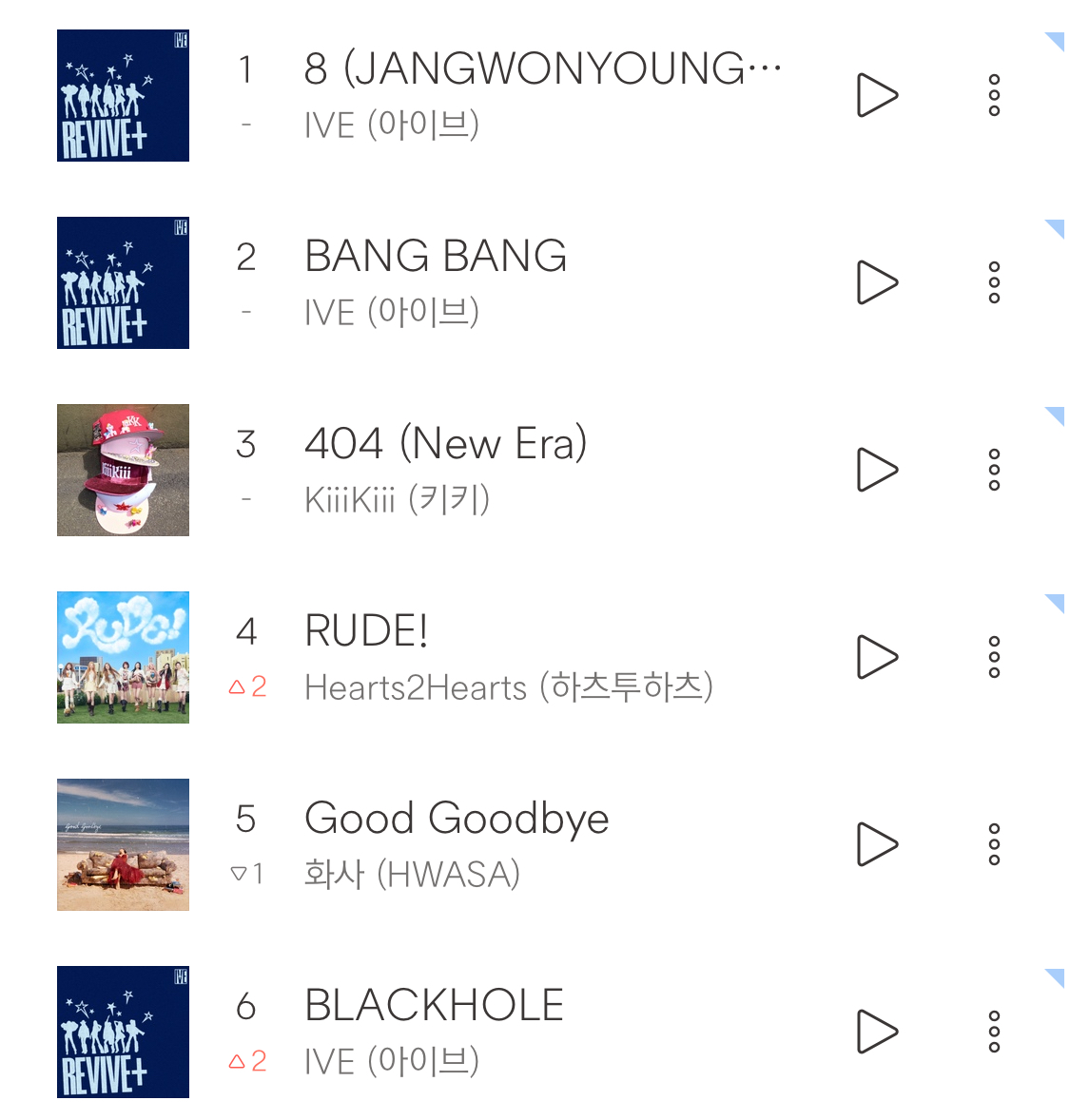The height and width of the screenshot is (1120, 1070).
Task: Open the BANG BANG album cover
Action: 123,282
